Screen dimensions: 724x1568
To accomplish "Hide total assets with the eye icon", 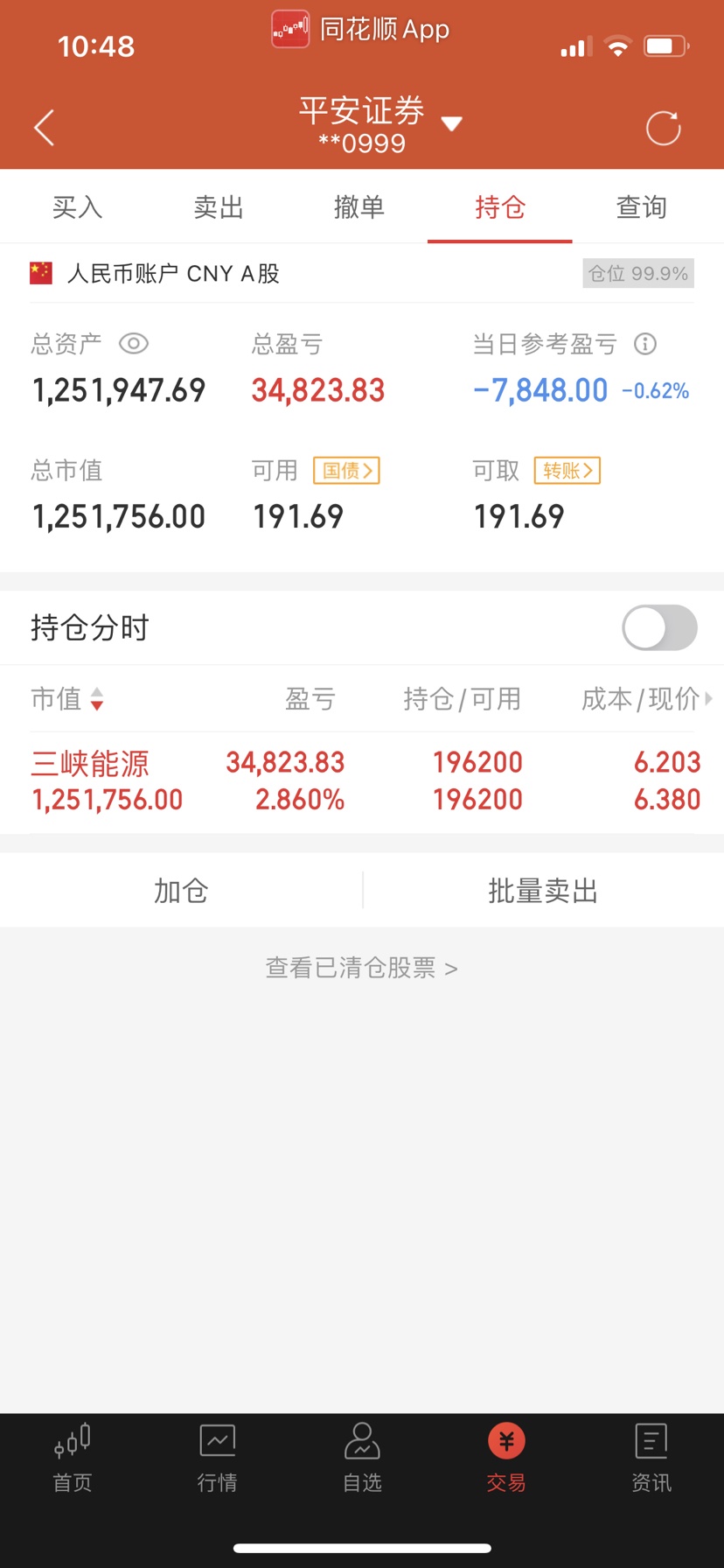I will (x=134, y=344).
